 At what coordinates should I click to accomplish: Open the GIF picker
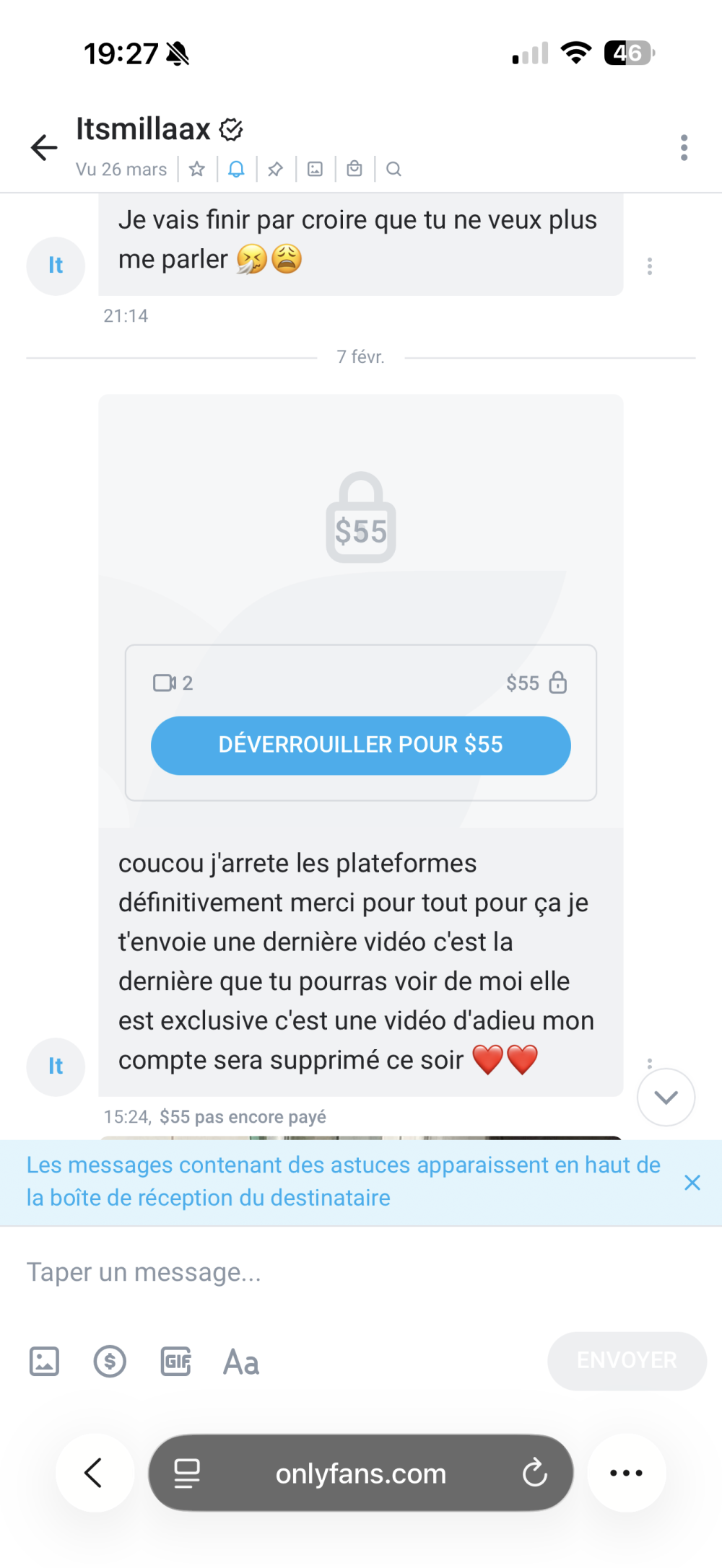[x=175, y=1362]
